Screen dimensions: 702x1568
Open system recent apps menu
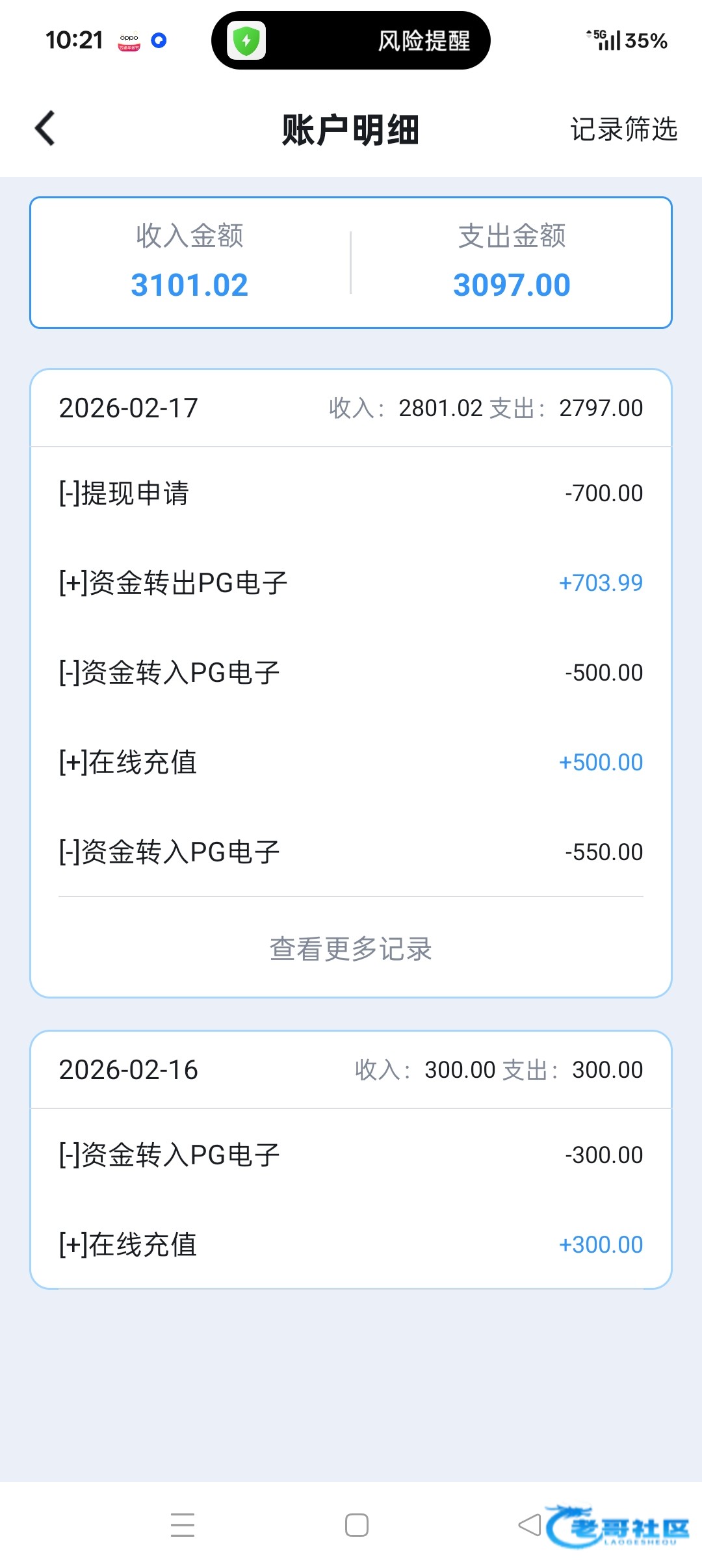[183, 1524]
